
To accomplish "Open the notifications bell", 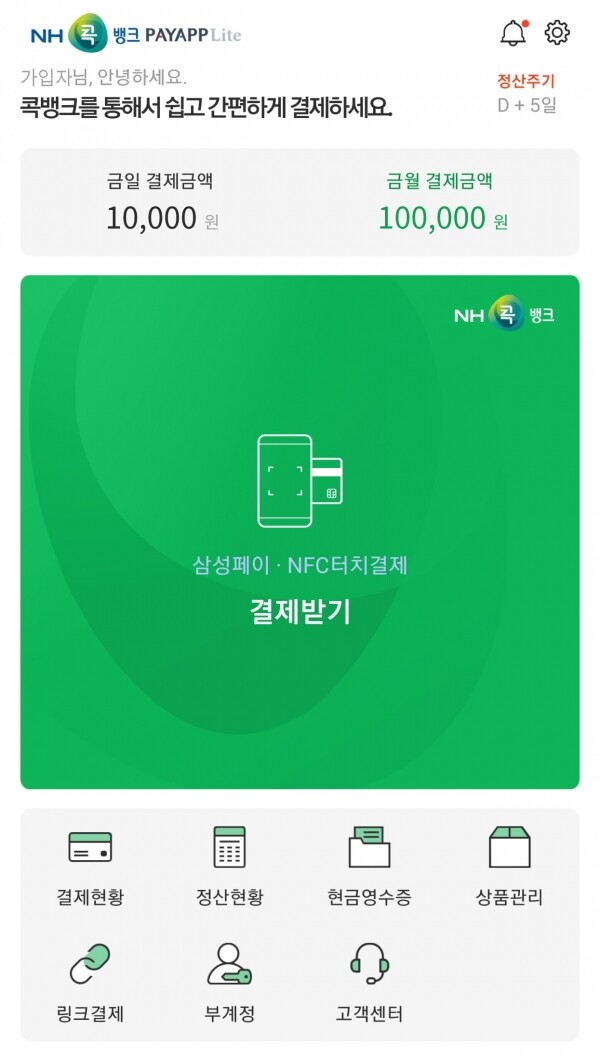I will [514, 33].
